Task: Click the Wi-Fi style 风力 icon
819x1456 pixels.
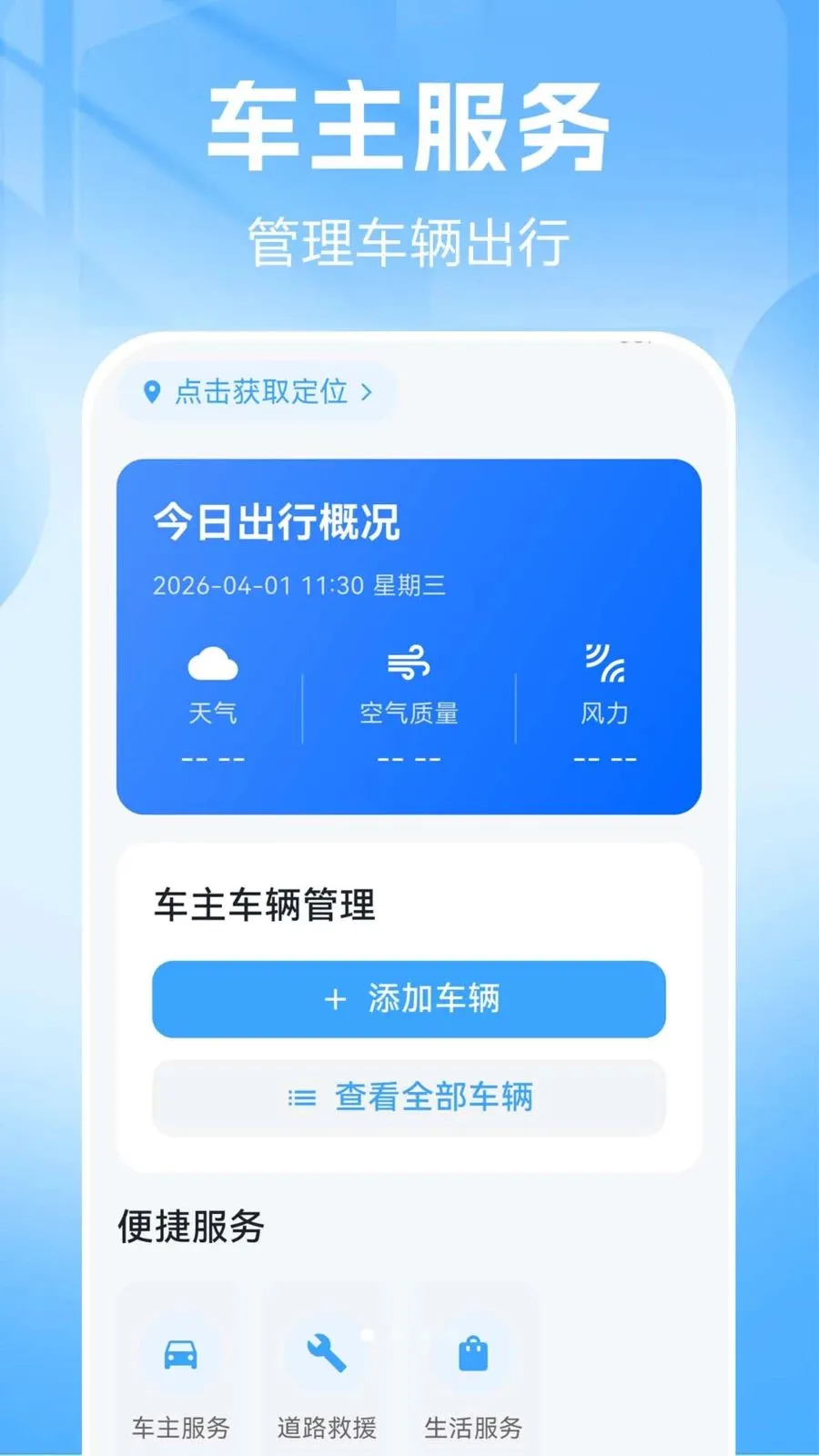Action: click(604, 663)
